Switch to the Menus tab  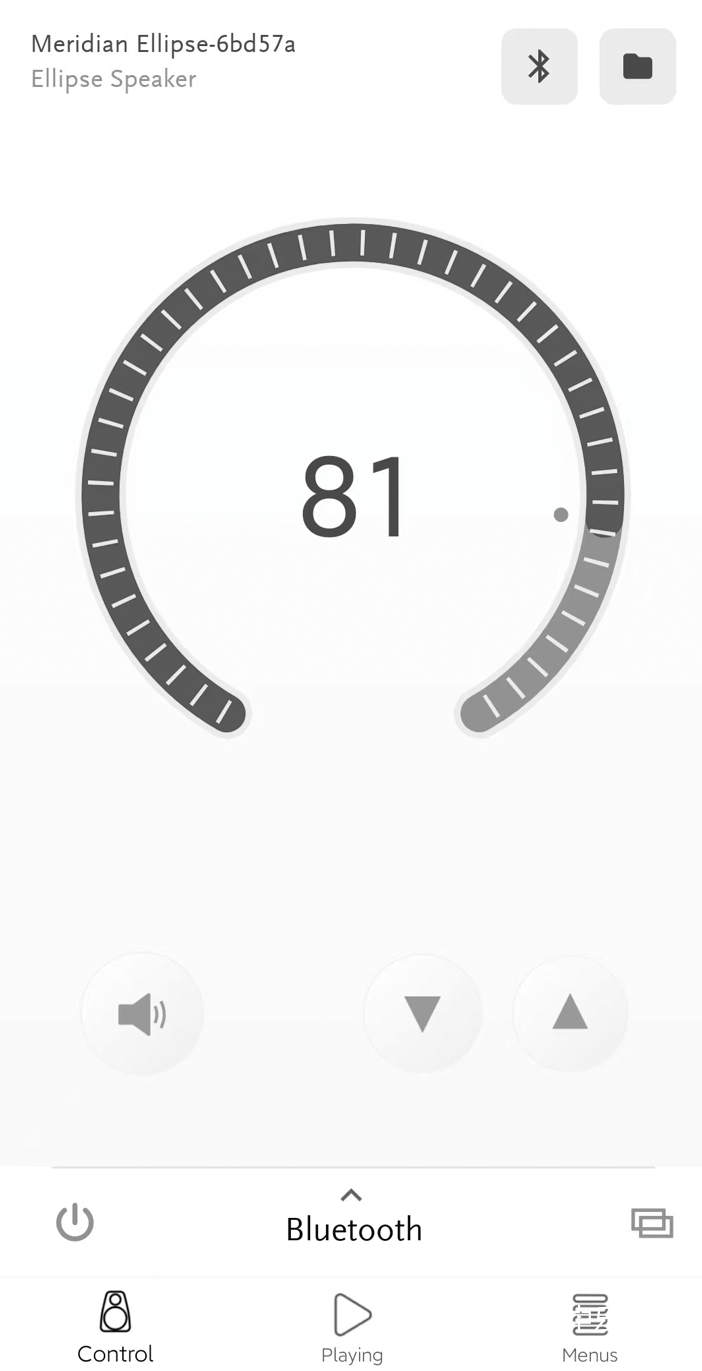tap(589, 1327)
